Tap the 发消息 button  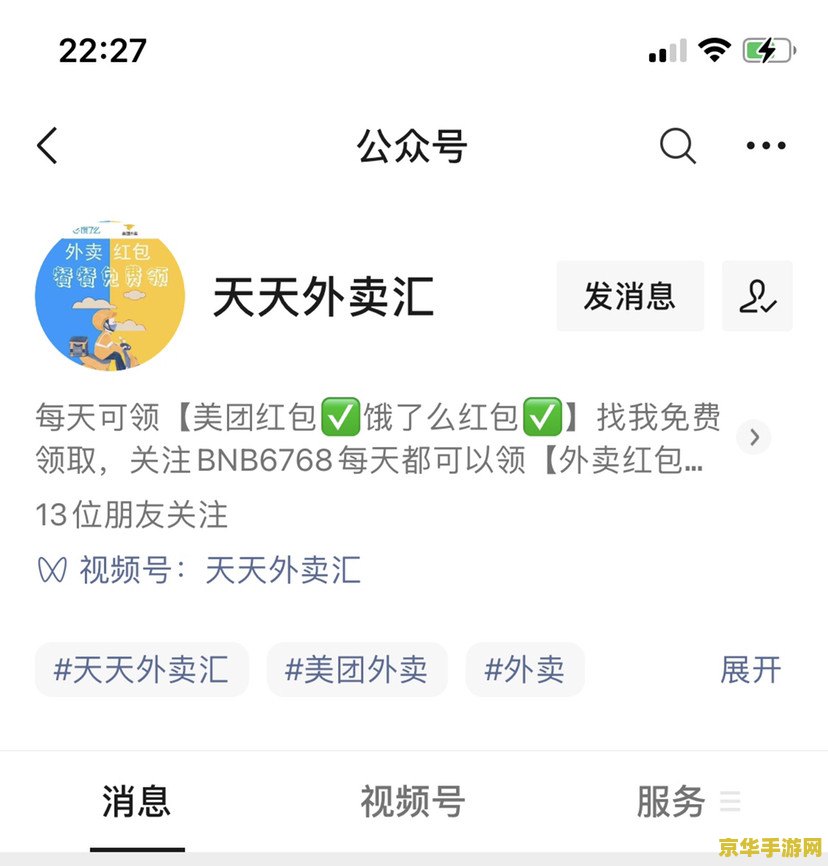630,296
